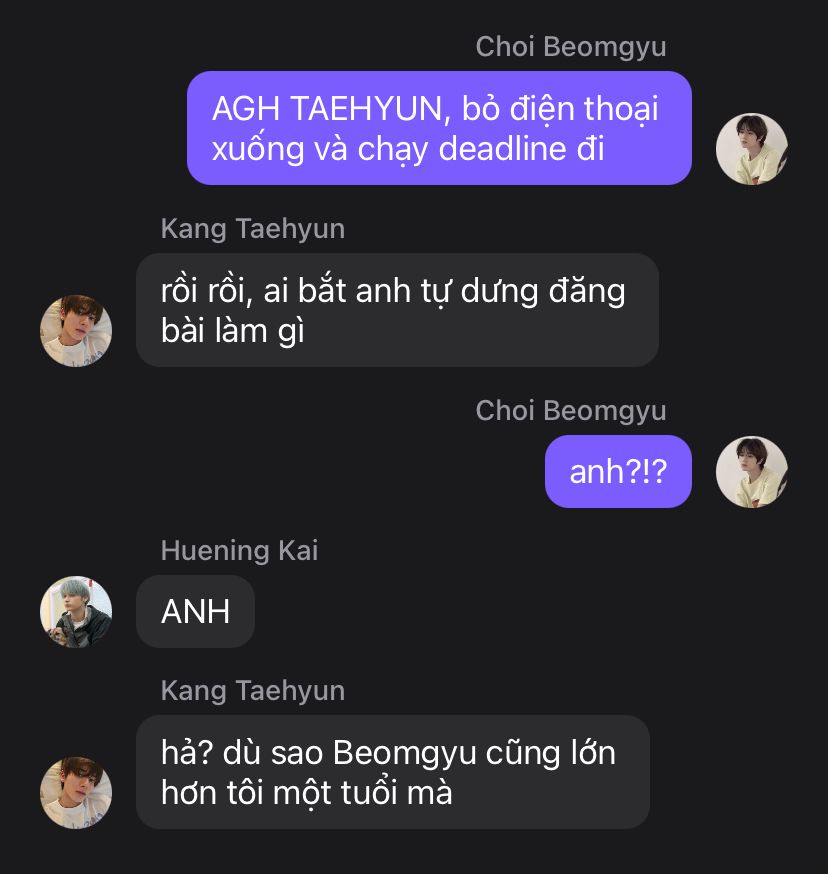Tap Taehyun's avatar next to 'rồi rồi' message
This screenshot has width=828, height=874.
click(x=75, y=331)
